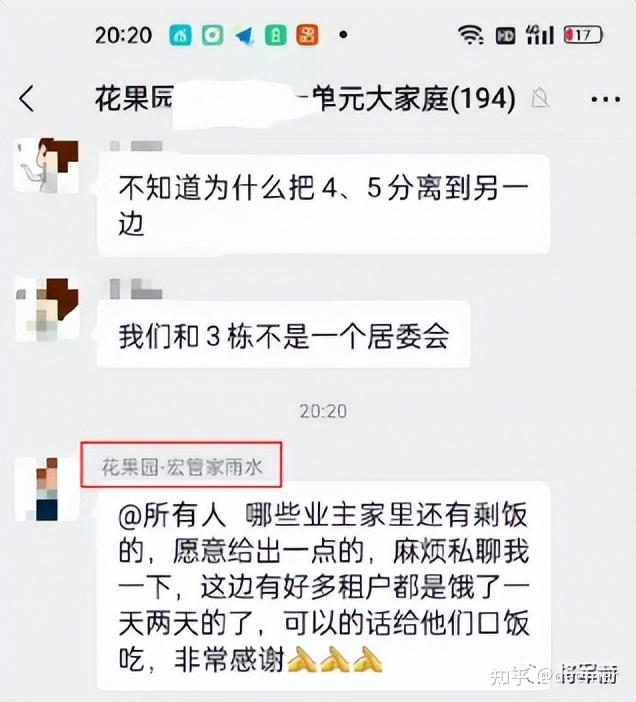
Task: Open avatar of 花果园·宏管家雨水
Action: pyautogui.click(x=45, y=488)
